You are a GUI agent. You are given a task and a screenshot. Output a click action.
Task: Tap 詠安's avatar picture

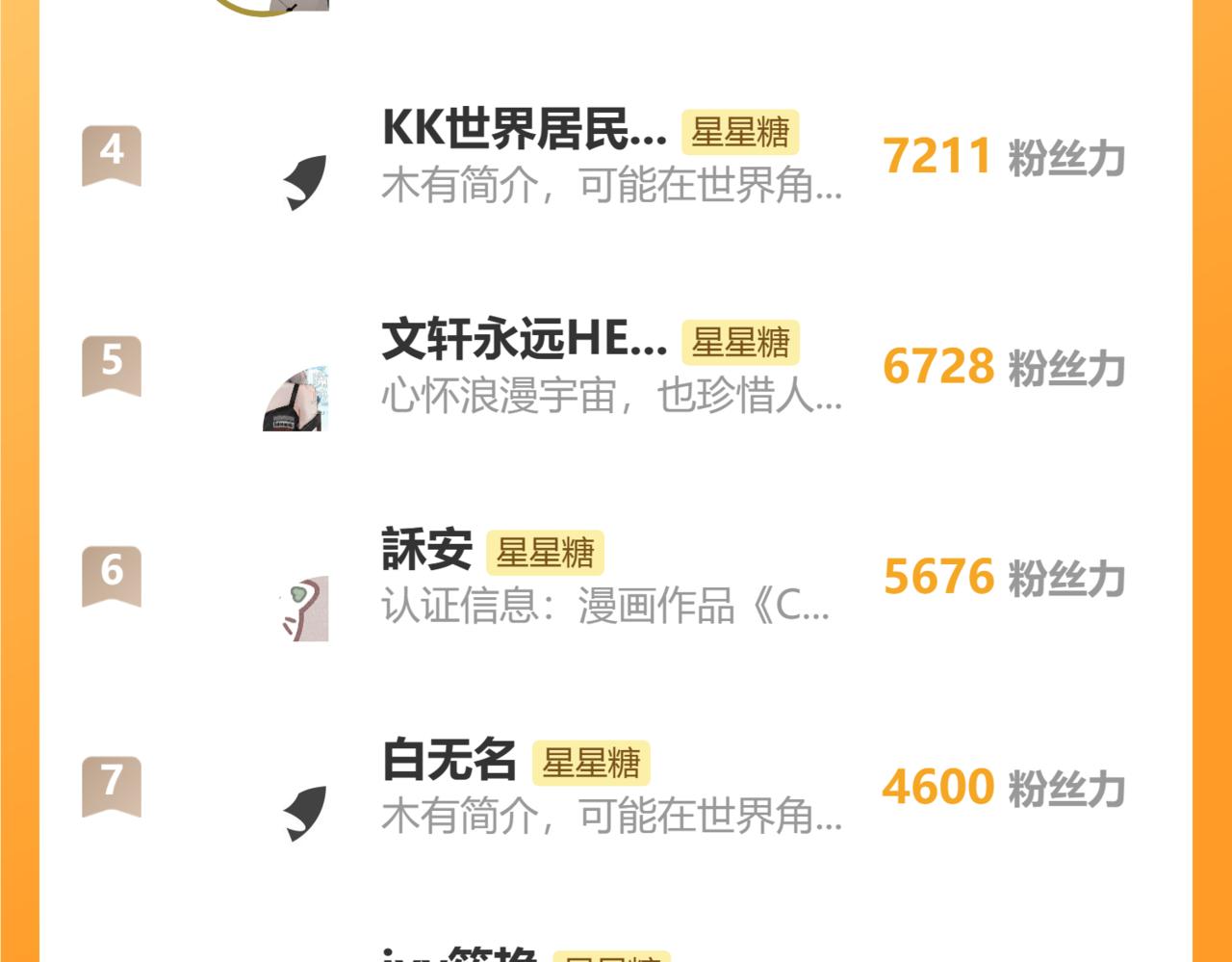point(304,609)
